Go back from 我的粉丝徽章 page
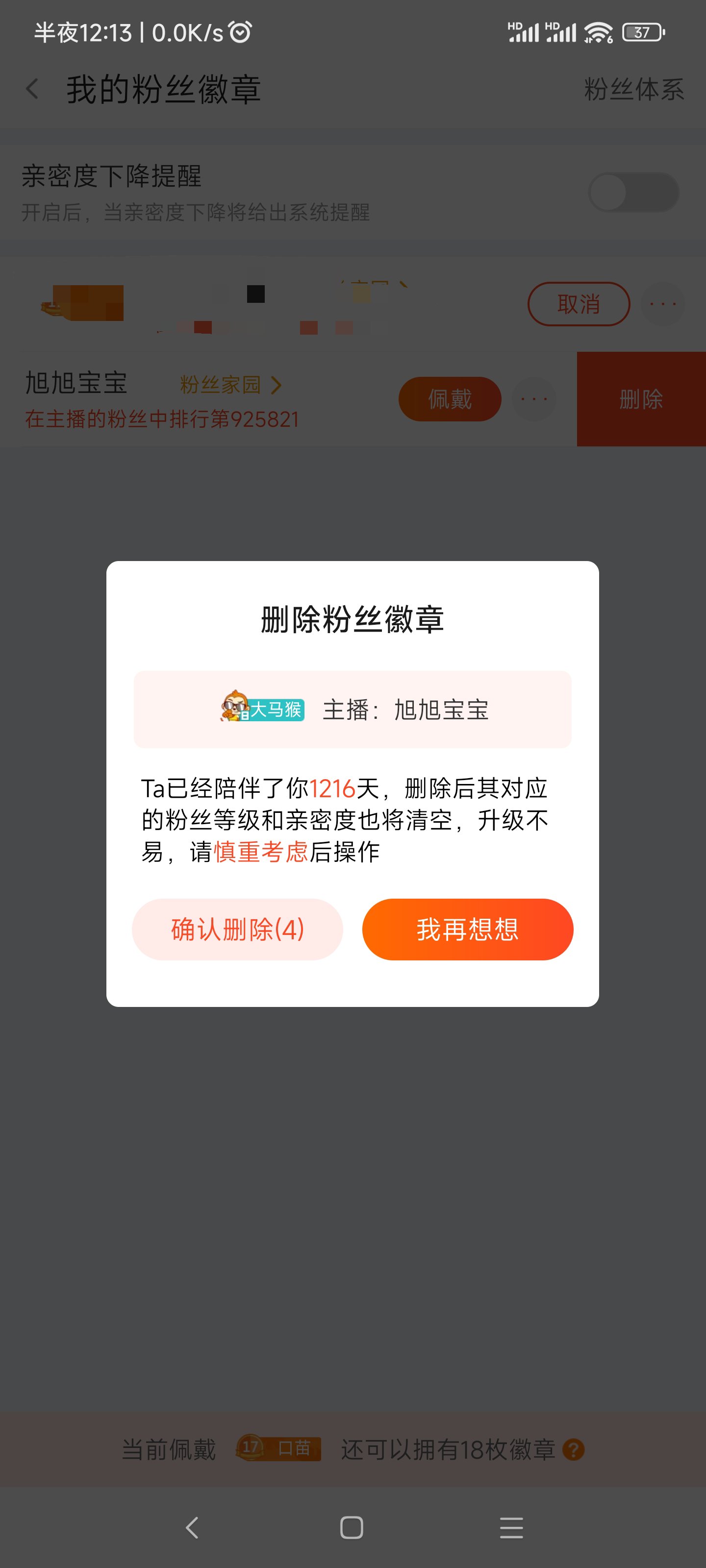The image size is (706, 1568). coord(33,89)
